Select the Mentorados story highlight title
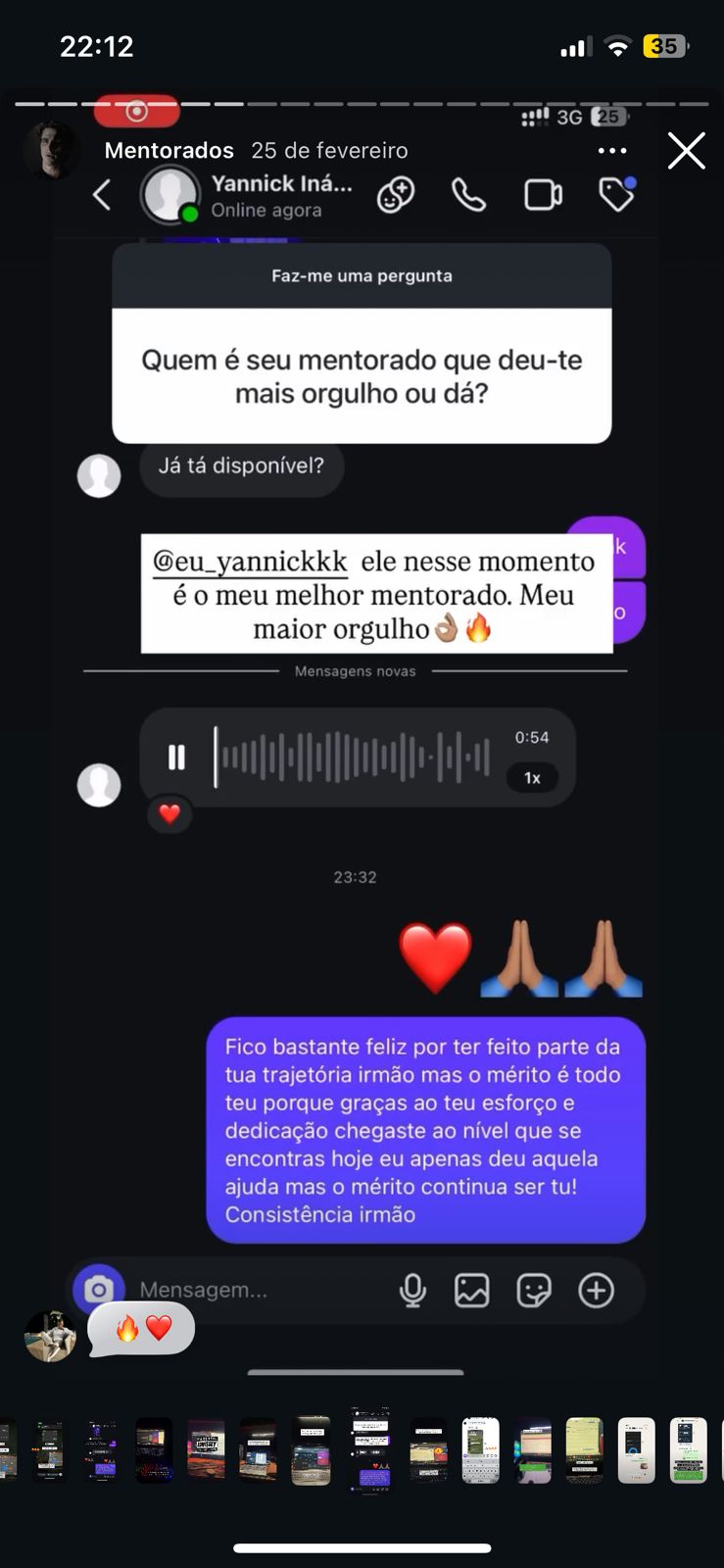The height and width of the screenshot is (1568, 724). pos(169,150)
